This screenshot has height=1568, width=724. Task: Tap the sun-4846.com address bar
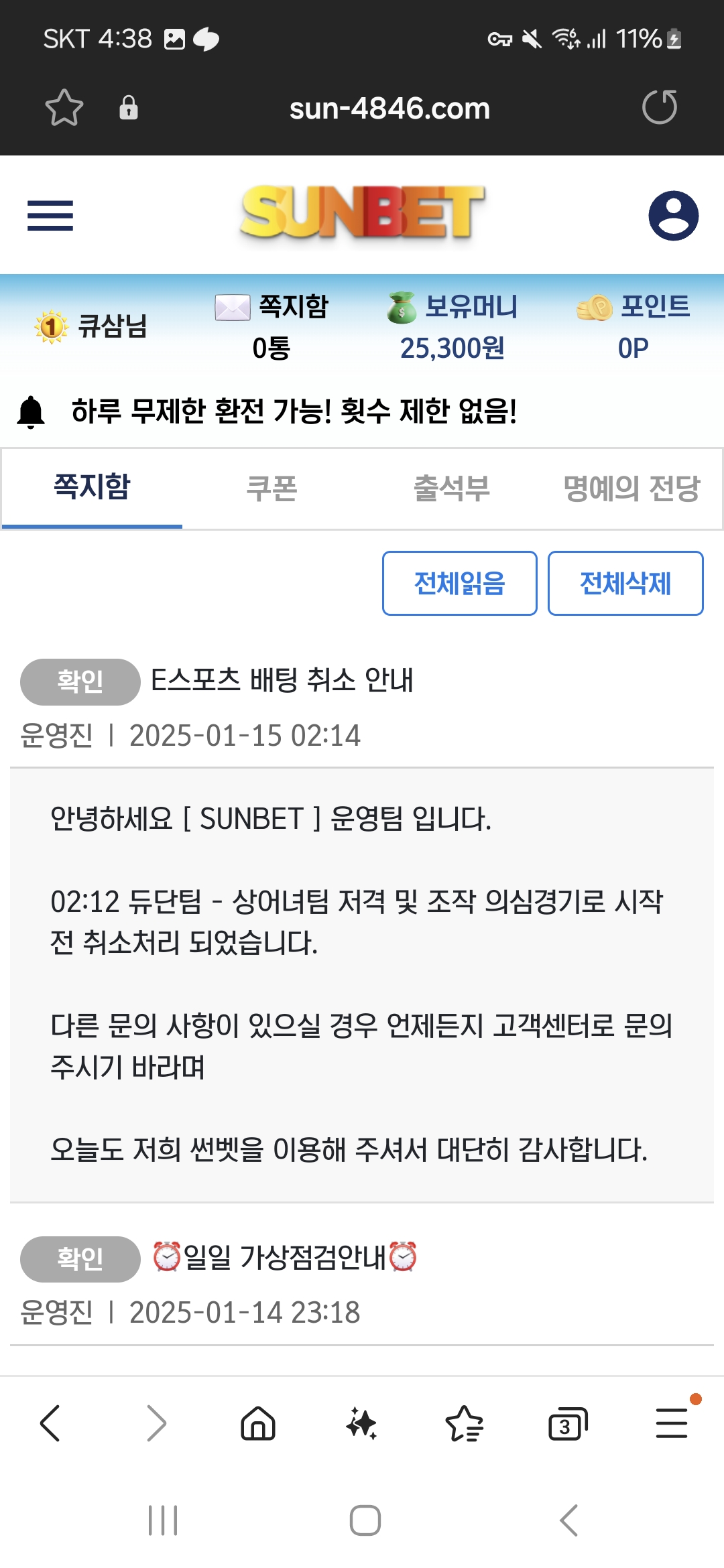pyautogui.click(x=389, y=109)
